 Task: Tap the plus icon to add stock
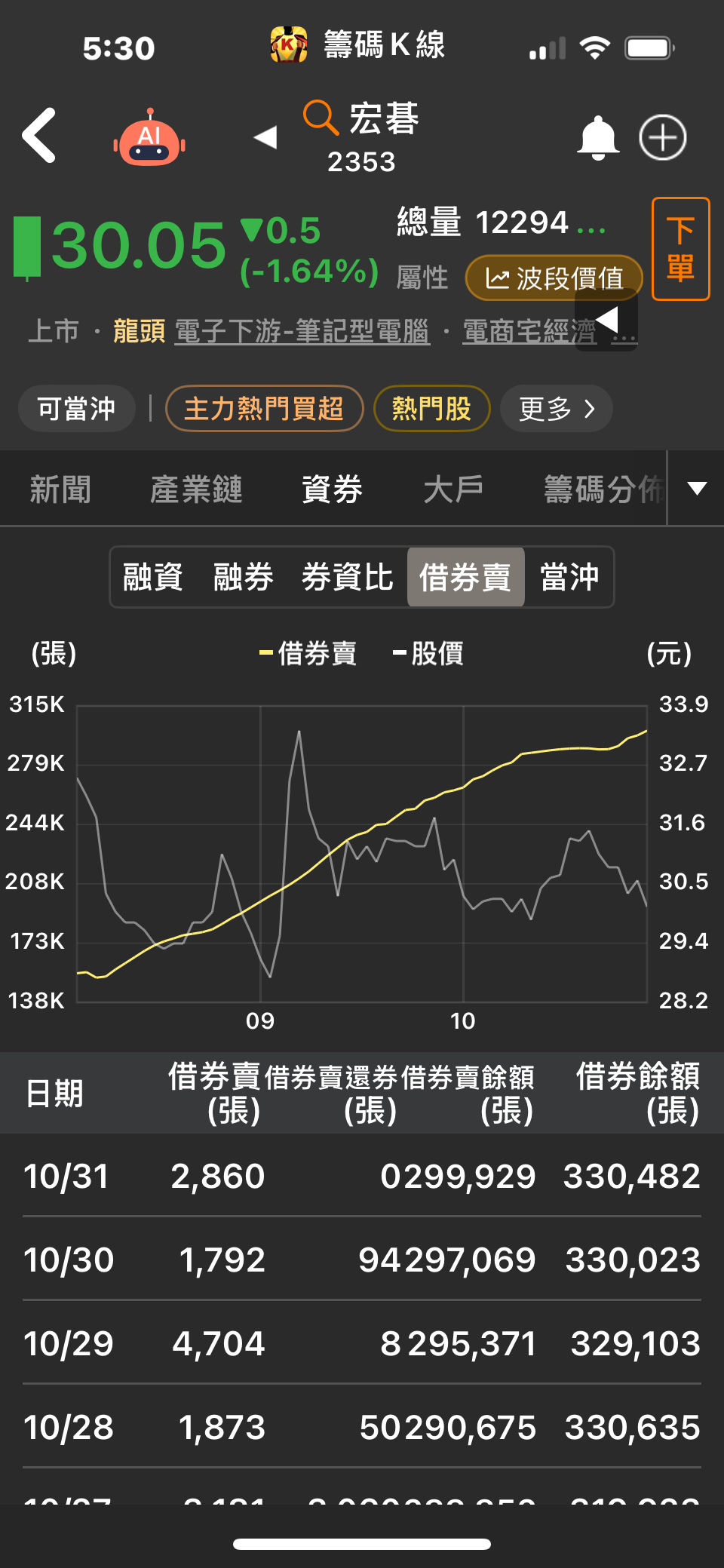[x=662, y=137]
